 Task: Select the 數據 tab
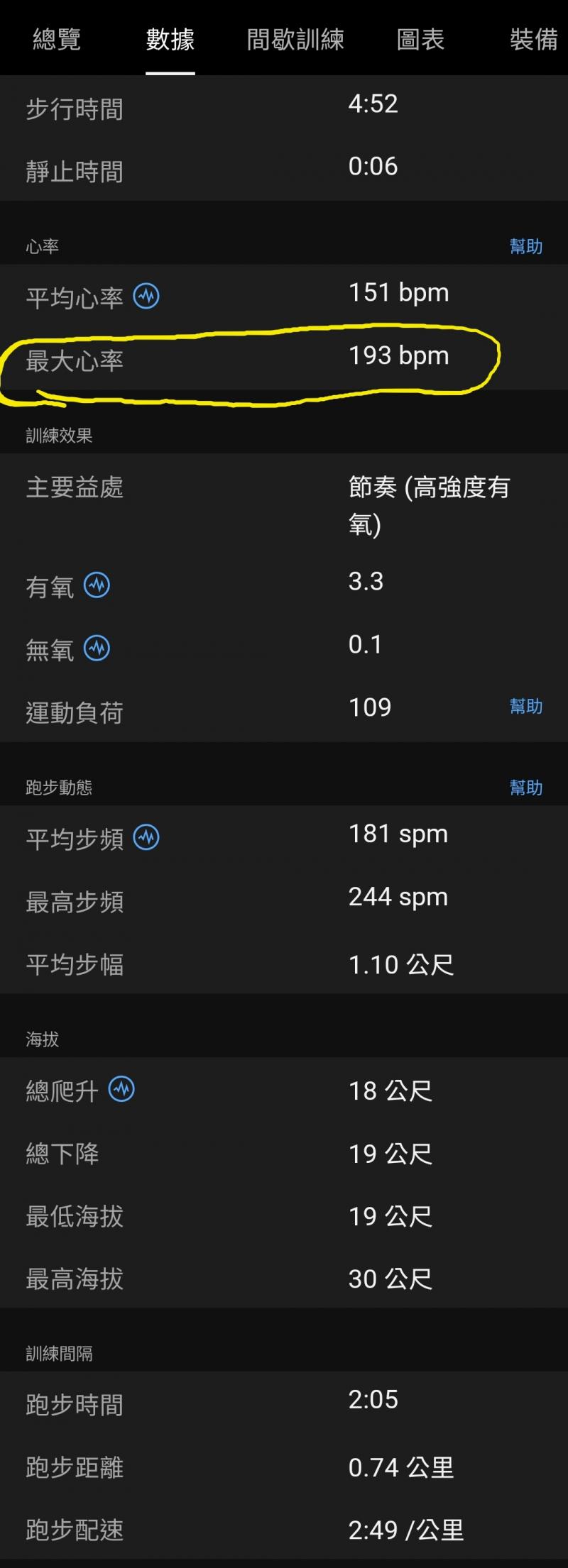170,39
